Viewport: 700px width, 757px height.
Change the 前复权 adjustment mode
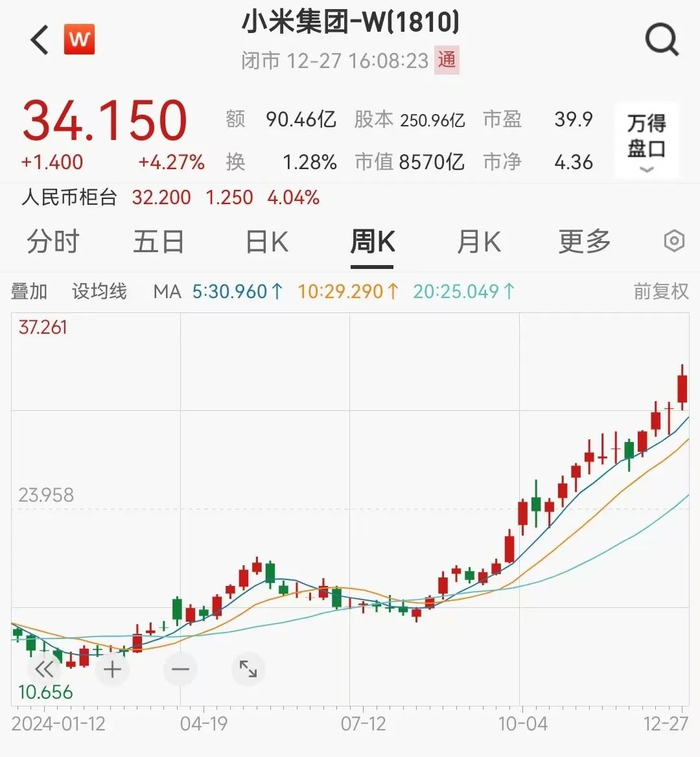coord(661,292)
